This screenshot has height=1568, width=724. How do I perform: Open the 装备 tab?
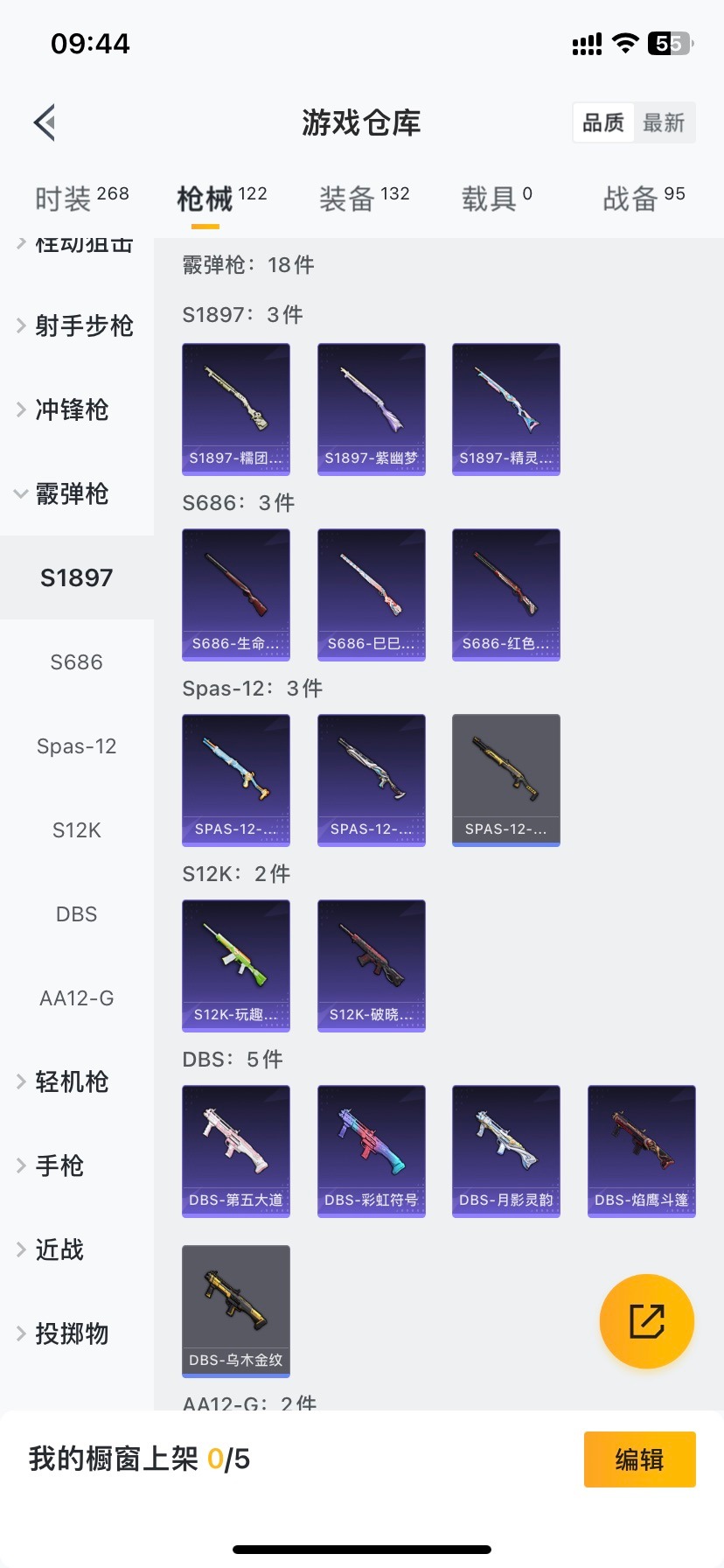pos(364,199)
